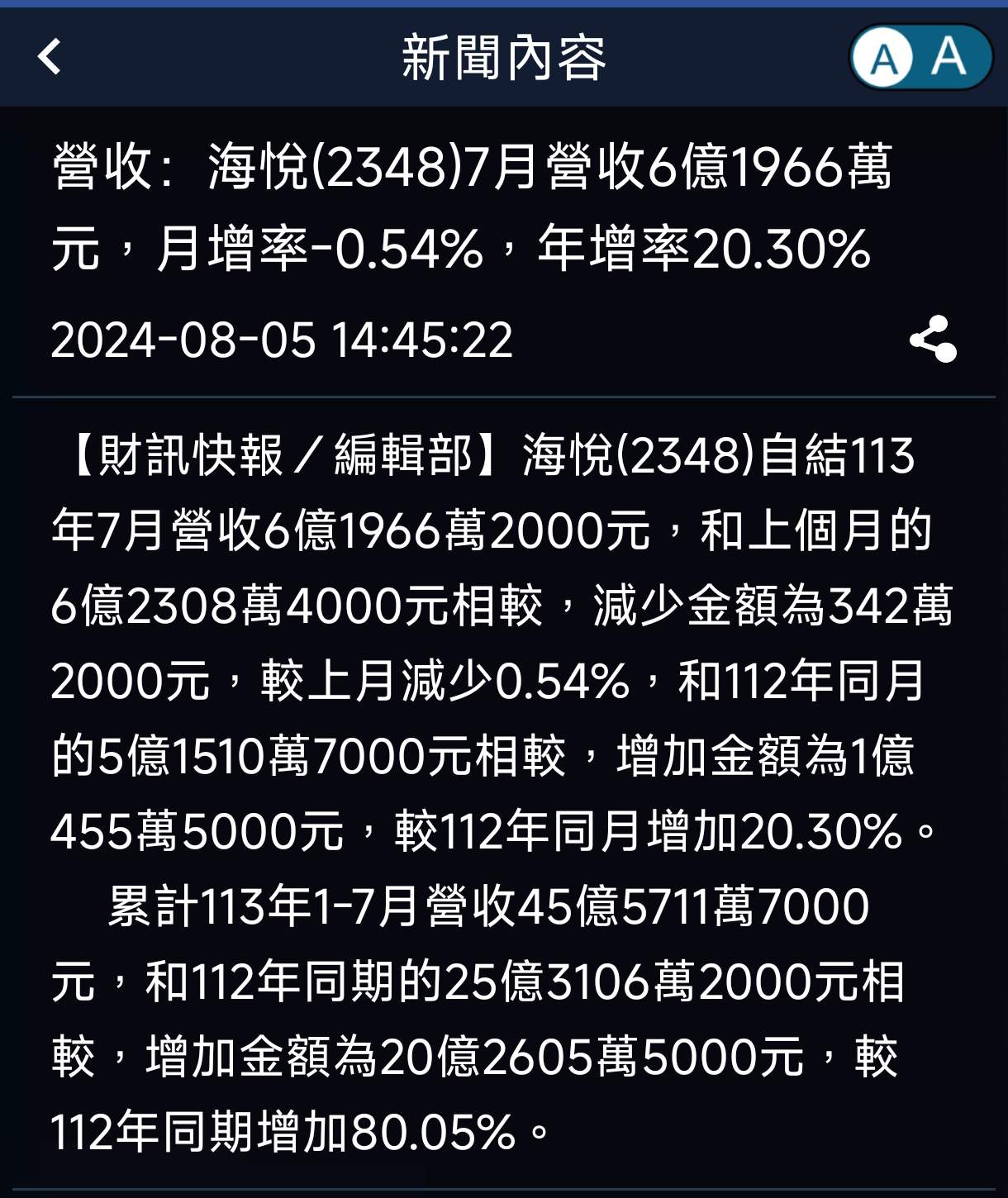Toggle the article font size switch
The height and width of the screenshot is (1198, 1008).
point(920,57)
